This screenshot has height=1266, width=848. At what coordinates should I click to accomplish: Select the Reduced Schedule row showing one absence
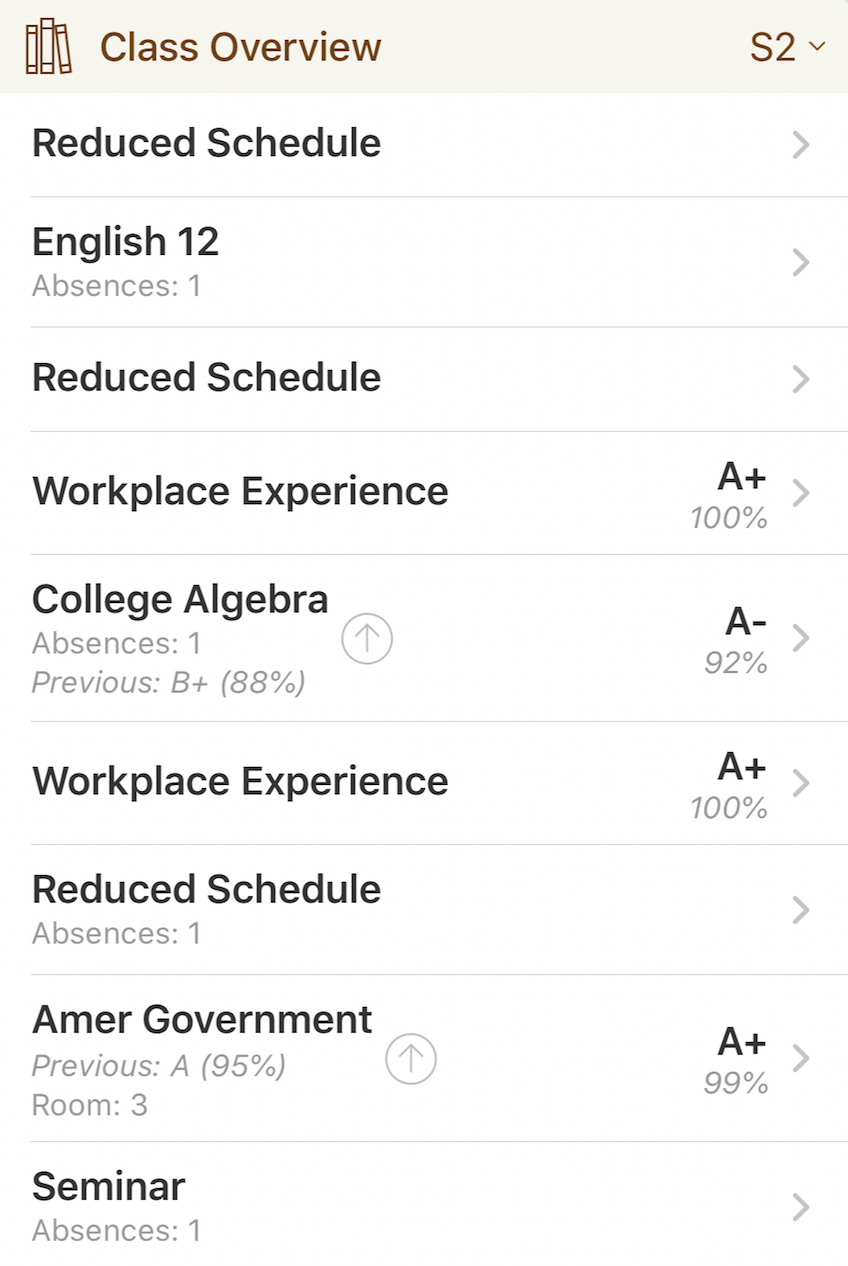(424, 908)
